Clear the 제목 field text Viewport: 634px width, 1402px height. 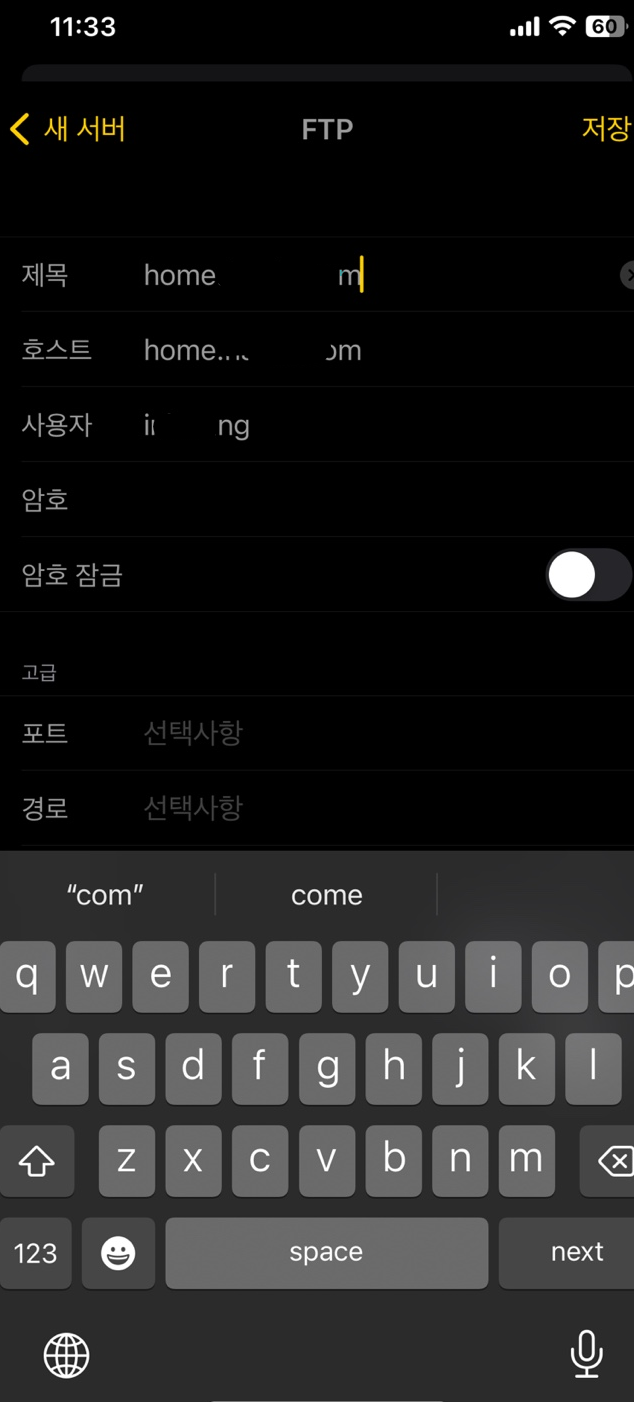click(627, 275)
